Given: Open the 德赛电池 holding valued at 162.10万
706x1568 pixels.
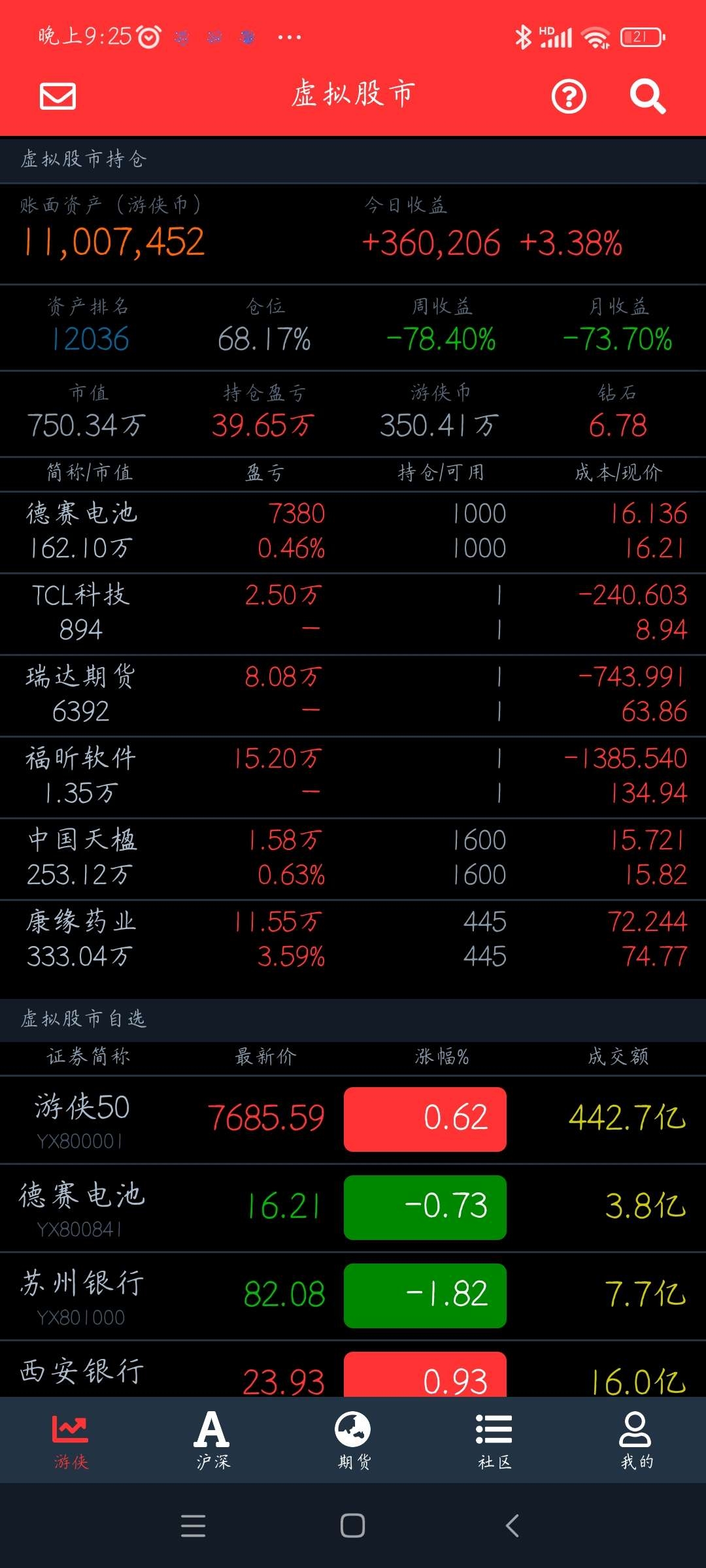Looking at the screenshot, I should tap(353, 532).
